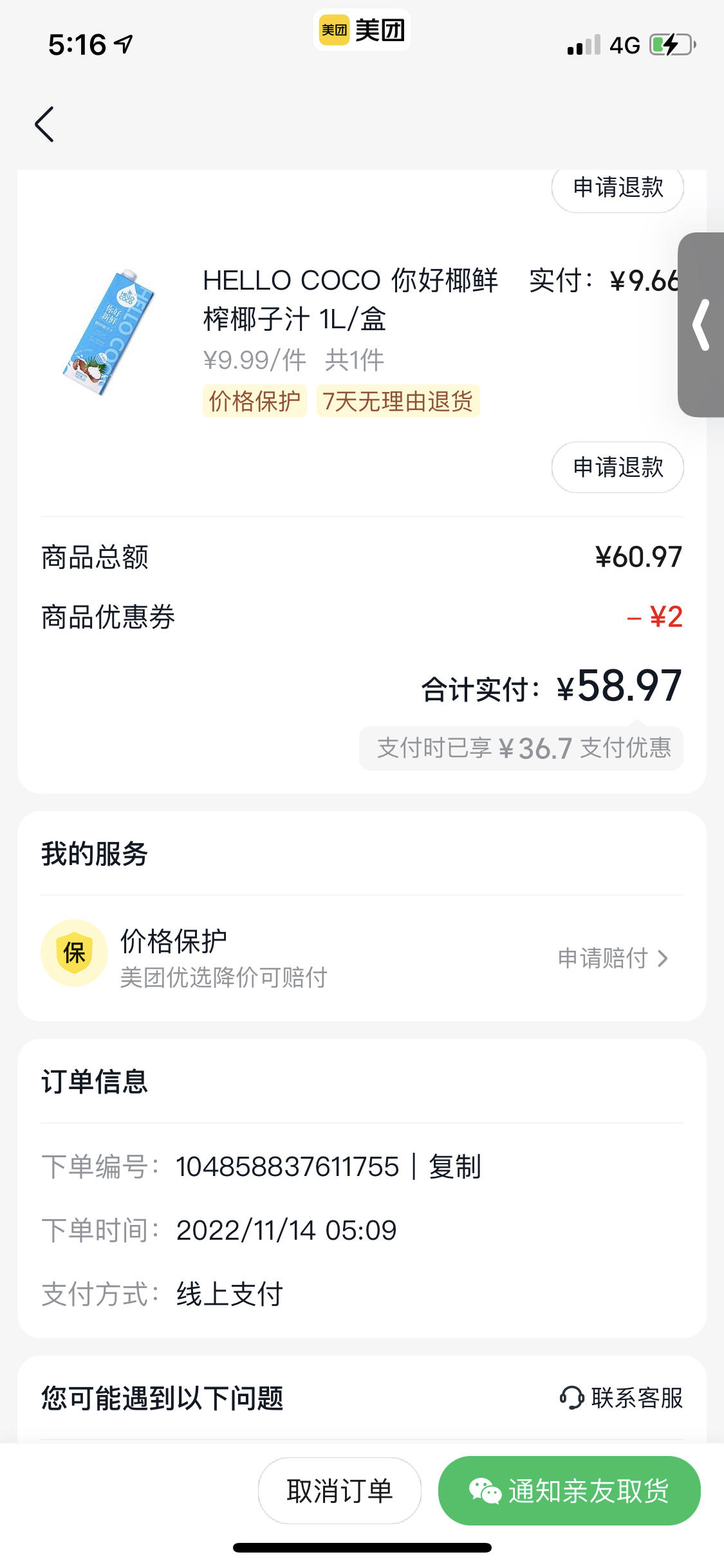This screenshot has width=724, height=1568.
Task: Return to the 美团 app from status bar
Action: (x=362, y=30)
